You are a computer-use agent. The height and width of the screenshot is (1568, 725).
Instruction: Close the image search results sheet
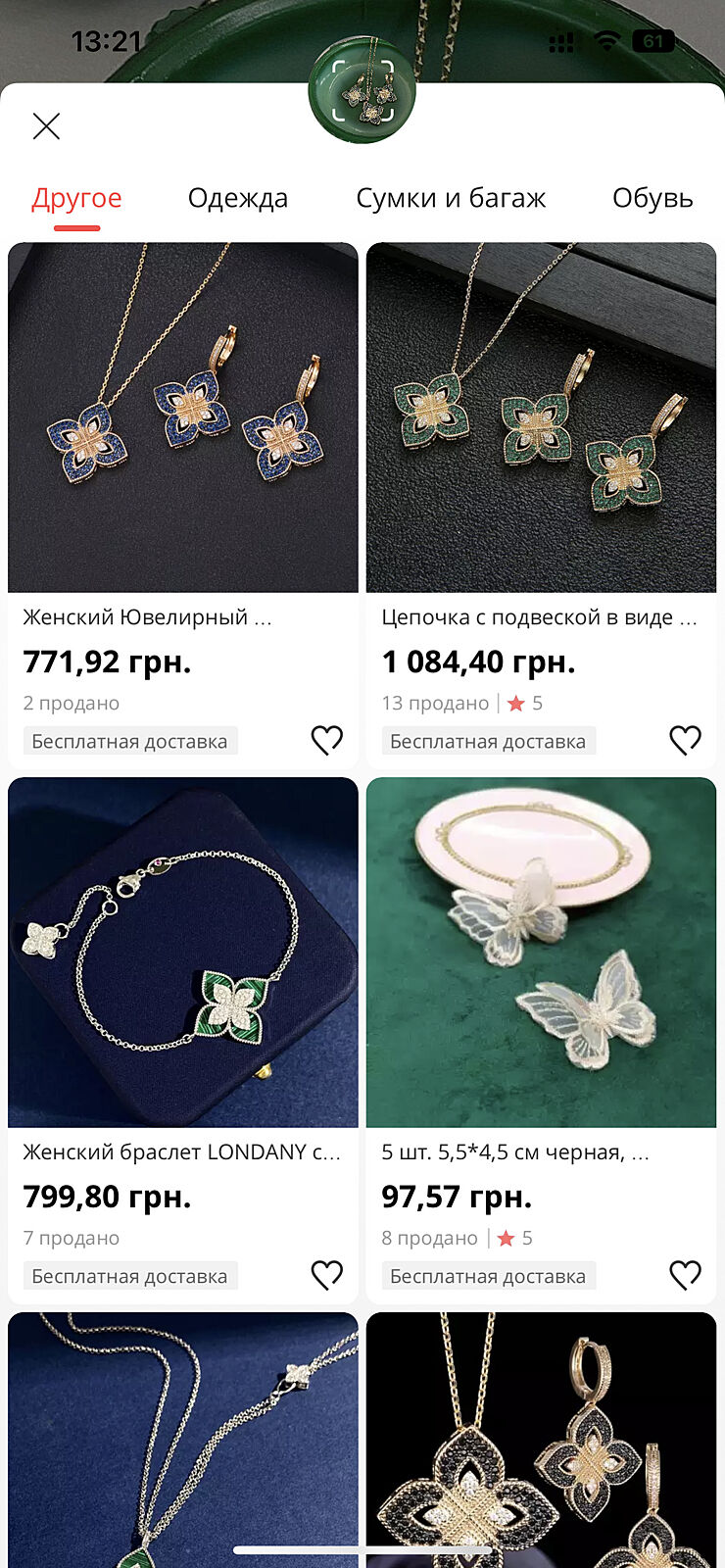point(46,126)
